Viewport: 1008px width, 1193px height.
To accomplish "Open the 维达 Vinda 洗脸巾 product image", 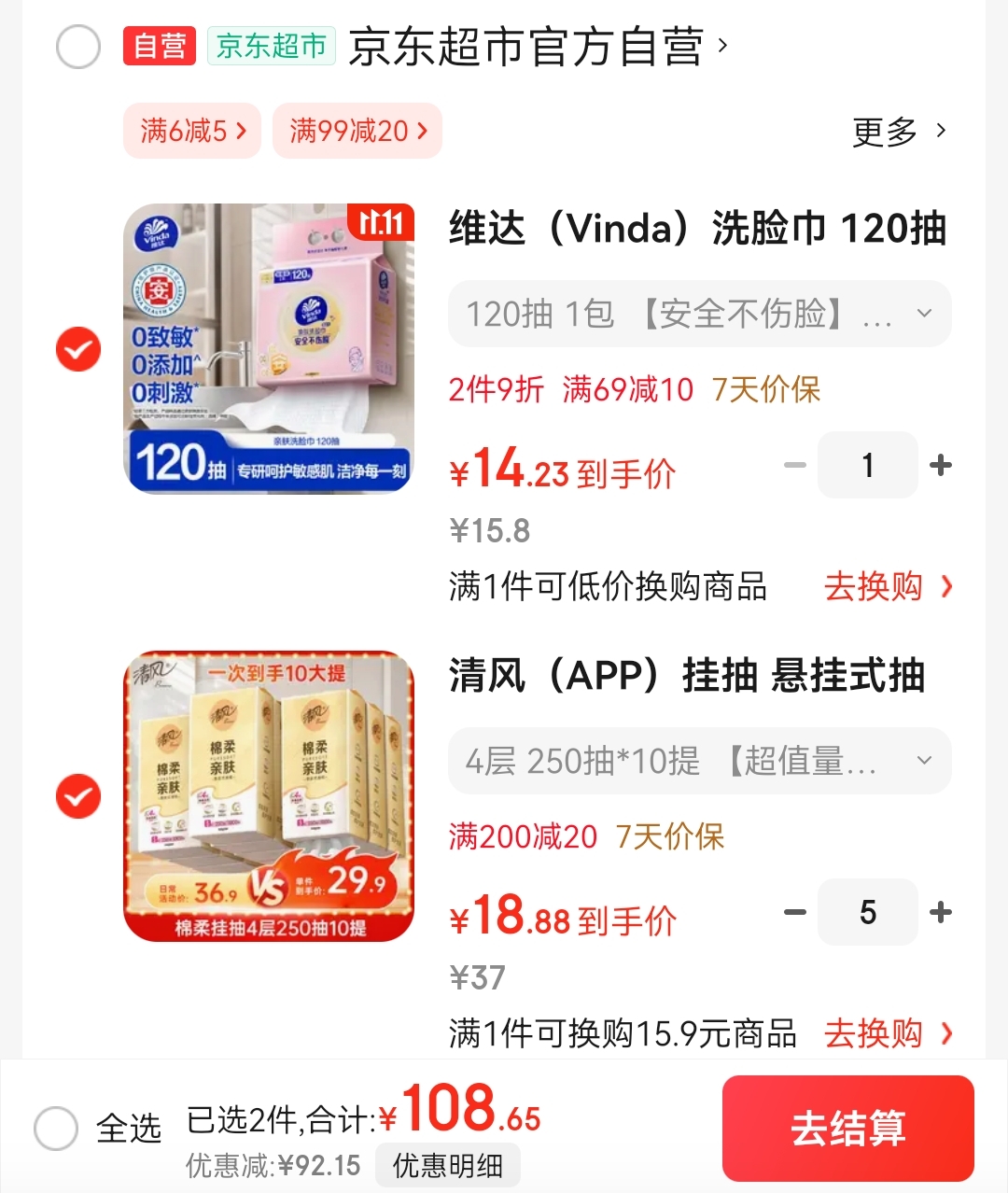I will click(269, 349).
